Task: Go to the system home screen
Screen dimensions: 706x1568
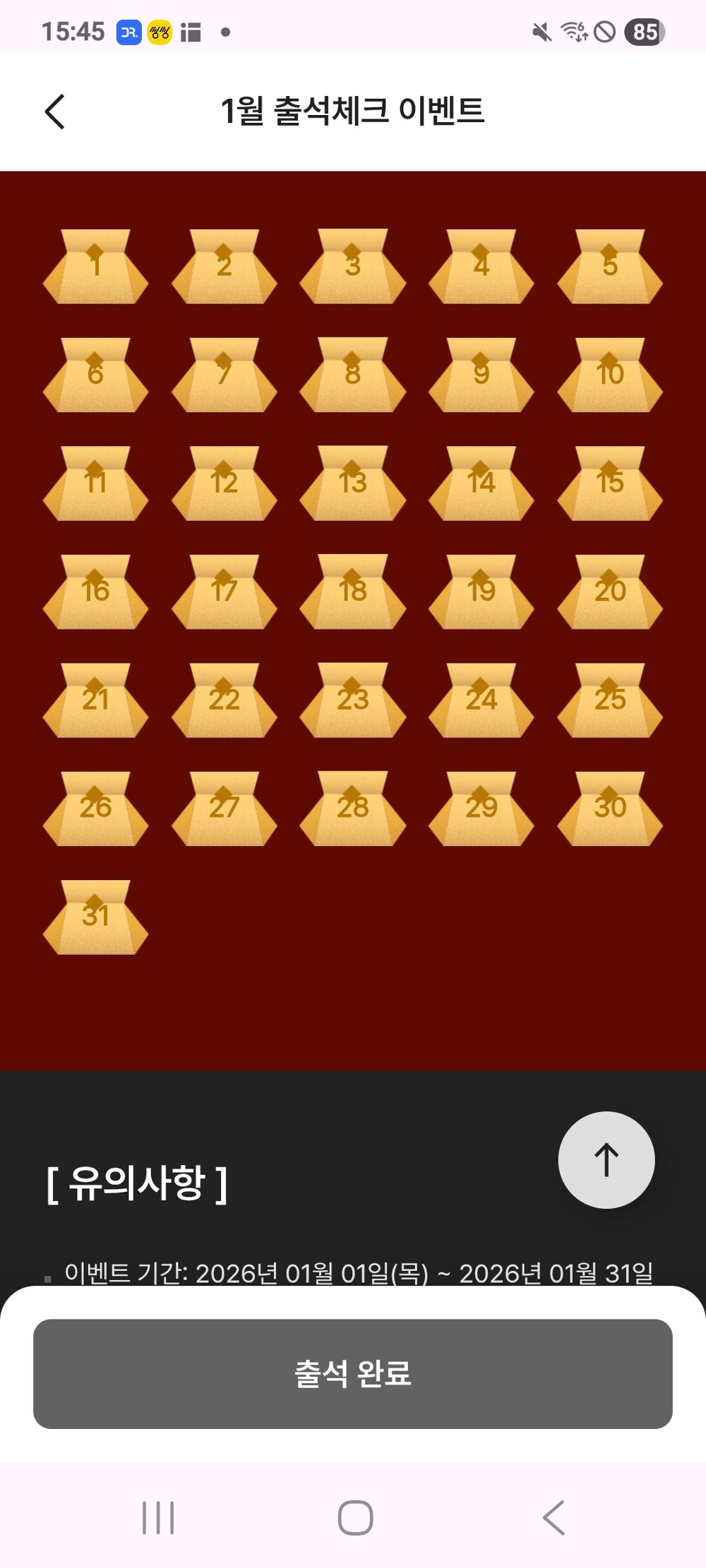Action: point(355,1517)
